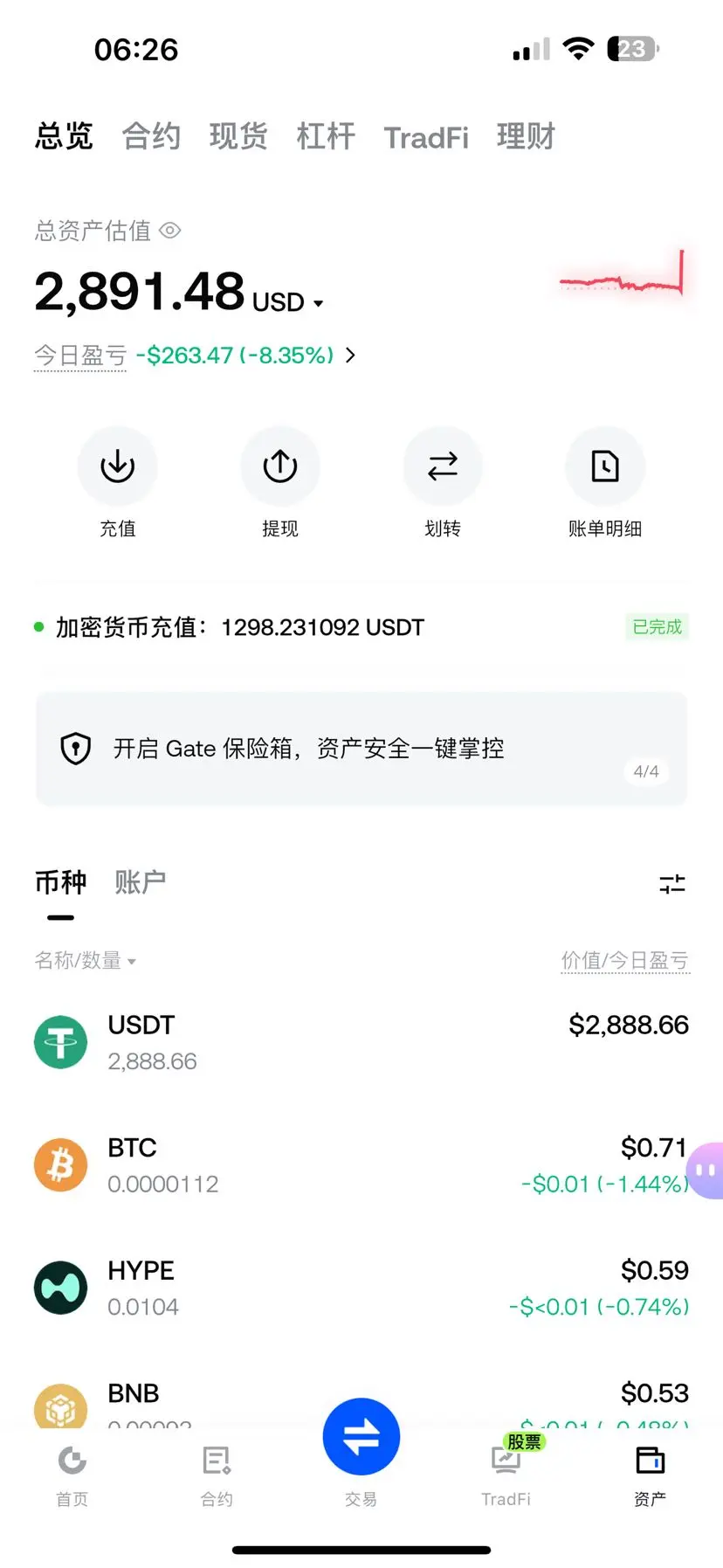Image resolution: width=723 pixels, height=1568 pixels.
Task: Tap the blue 交易 trade button
Action: pos(361,1437)
